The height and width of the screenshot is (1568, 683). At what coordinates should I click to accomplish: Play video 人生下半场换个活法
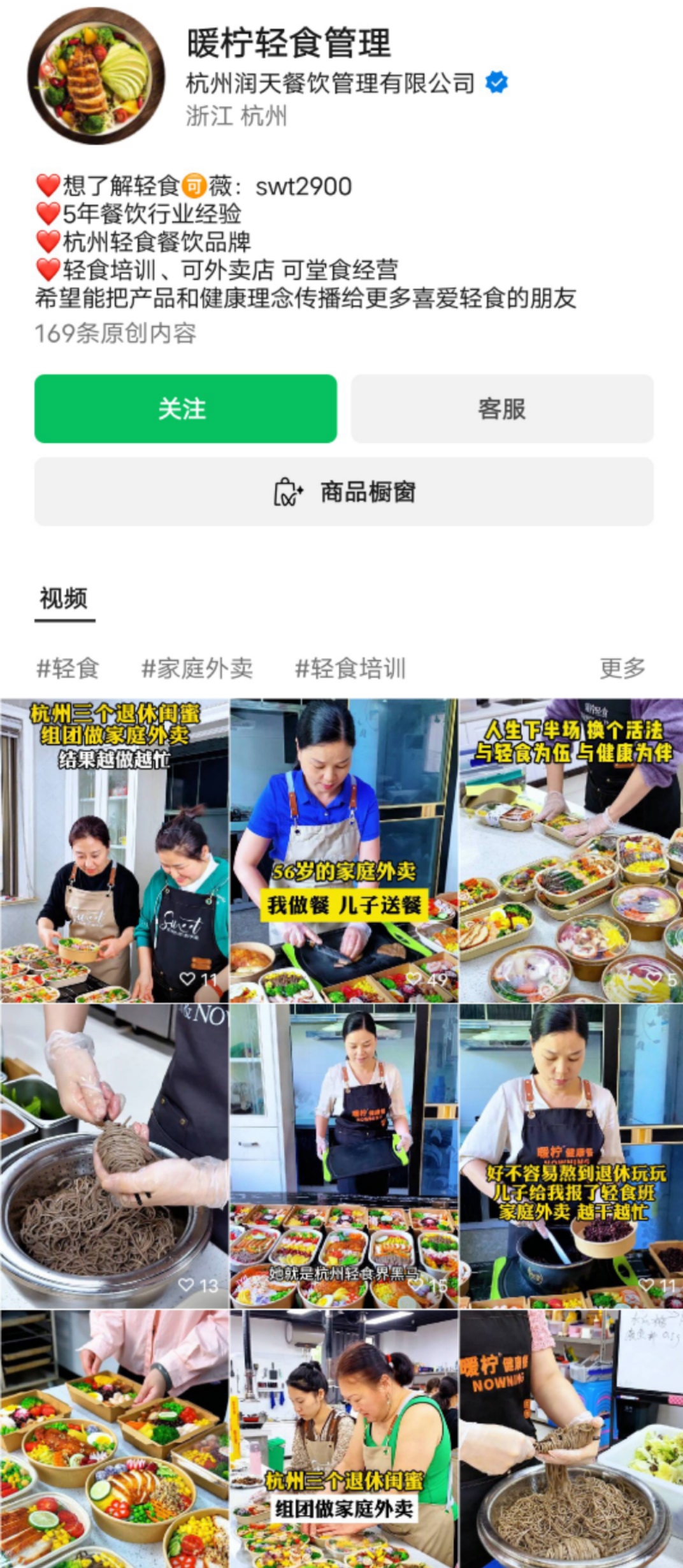[x=572, y=851]
